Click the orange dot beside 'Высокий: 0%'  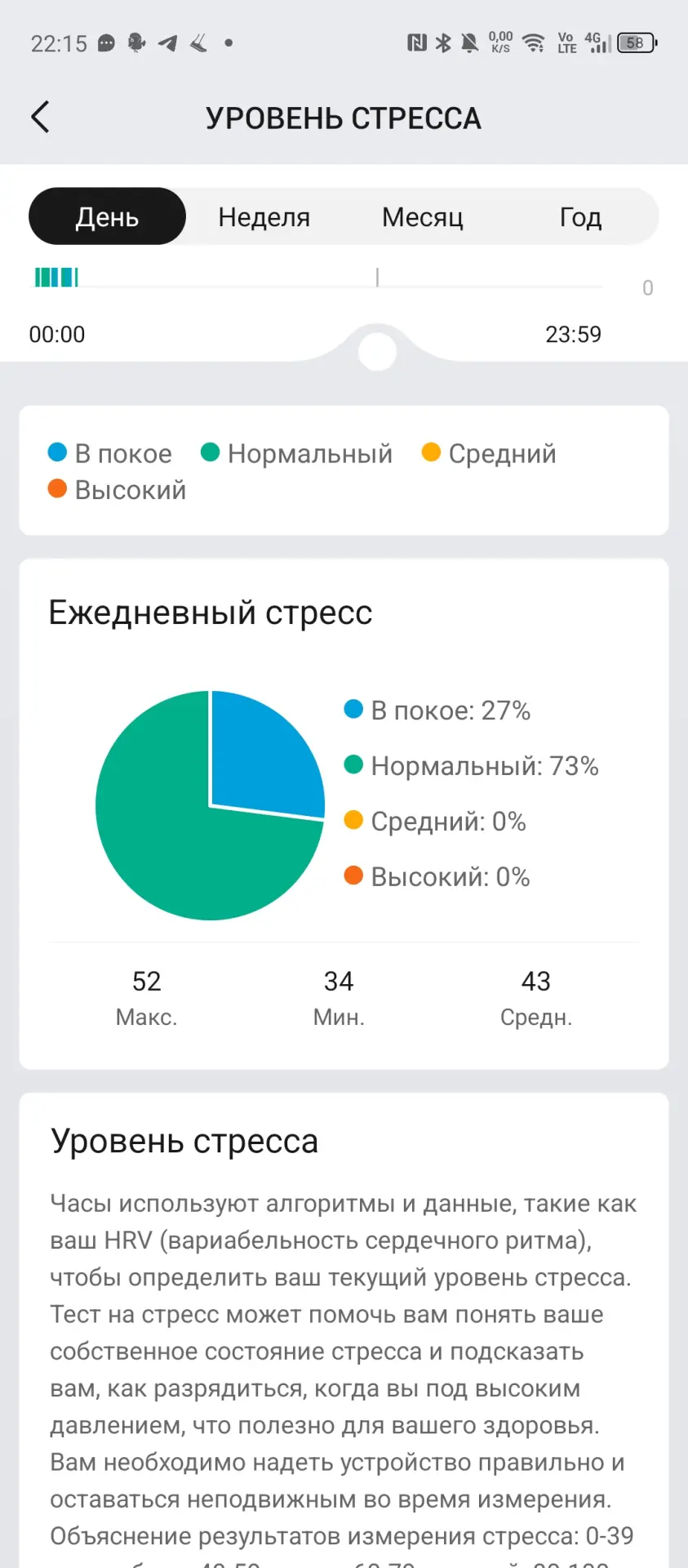pyautogui.click(x=353, y=875)
